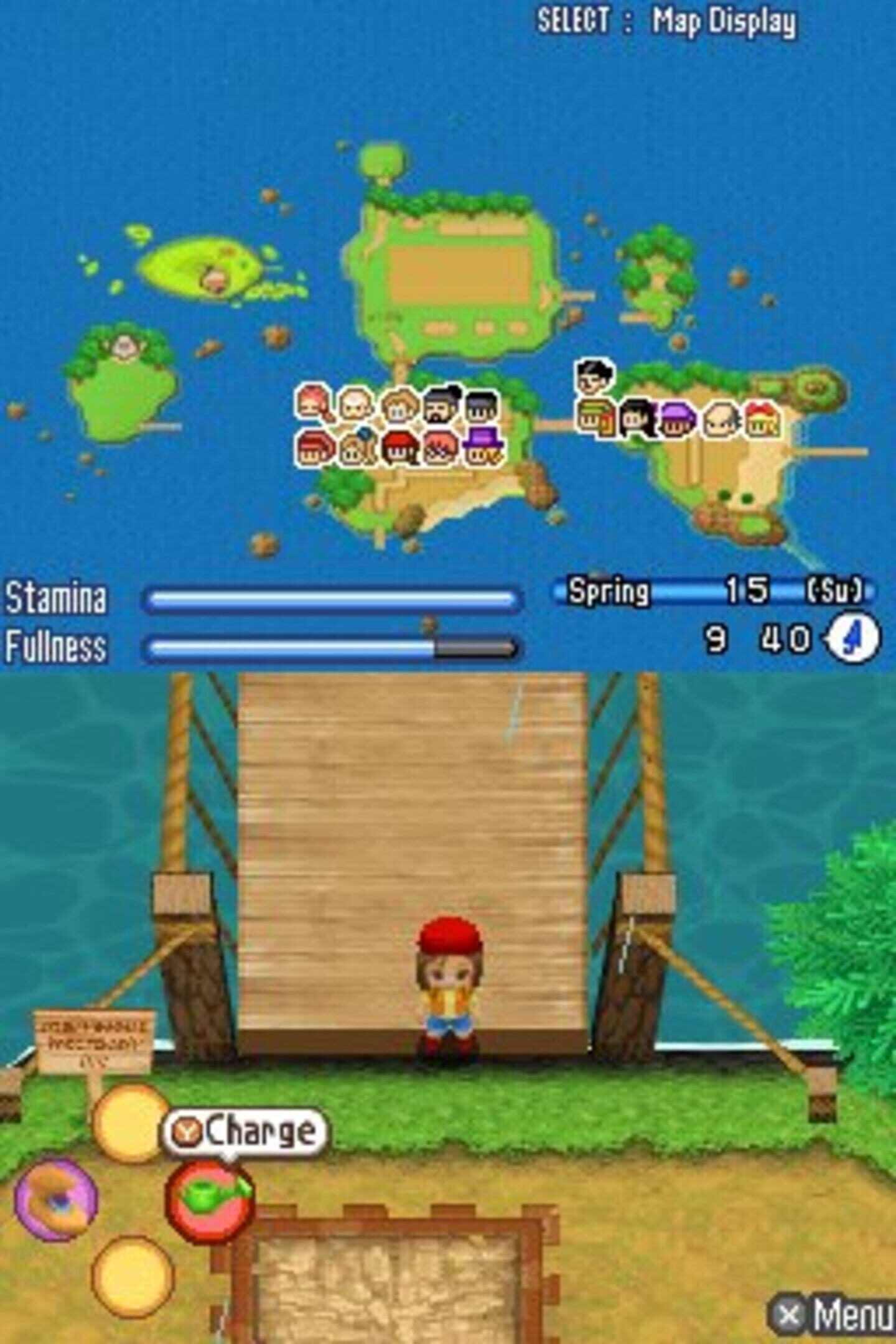Screen dimensions: 896x1344
Task: Select the lower empty yellow slot
Action: 132,1276
